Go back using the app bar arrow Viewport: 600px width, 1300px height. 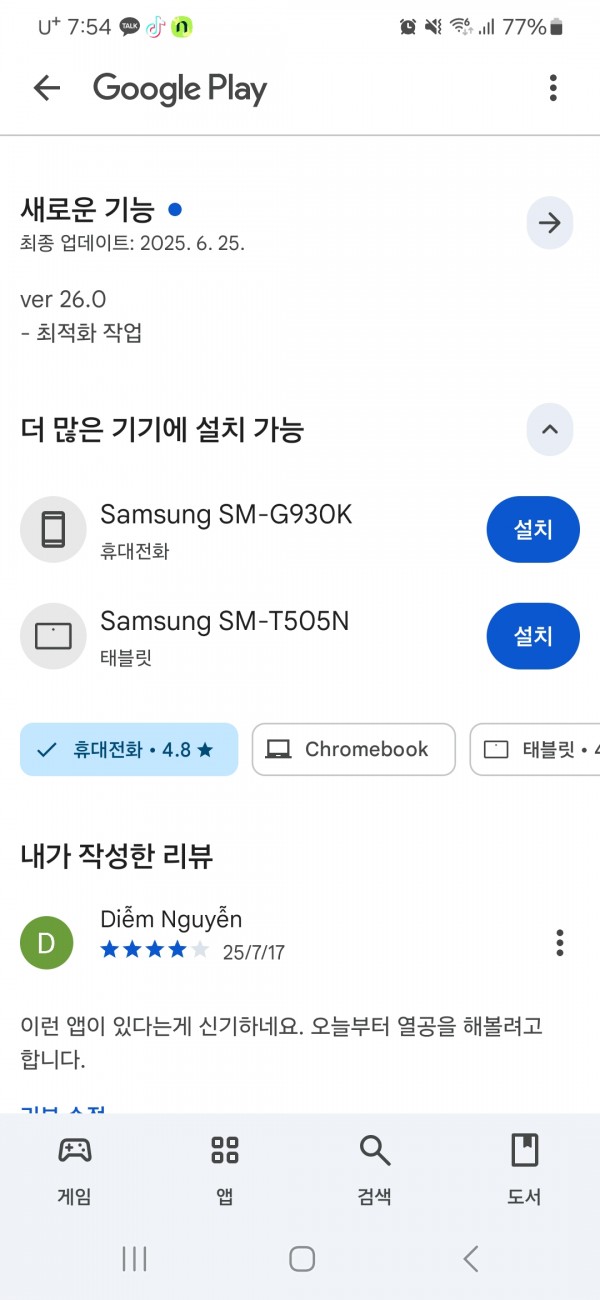click(47, 88)
